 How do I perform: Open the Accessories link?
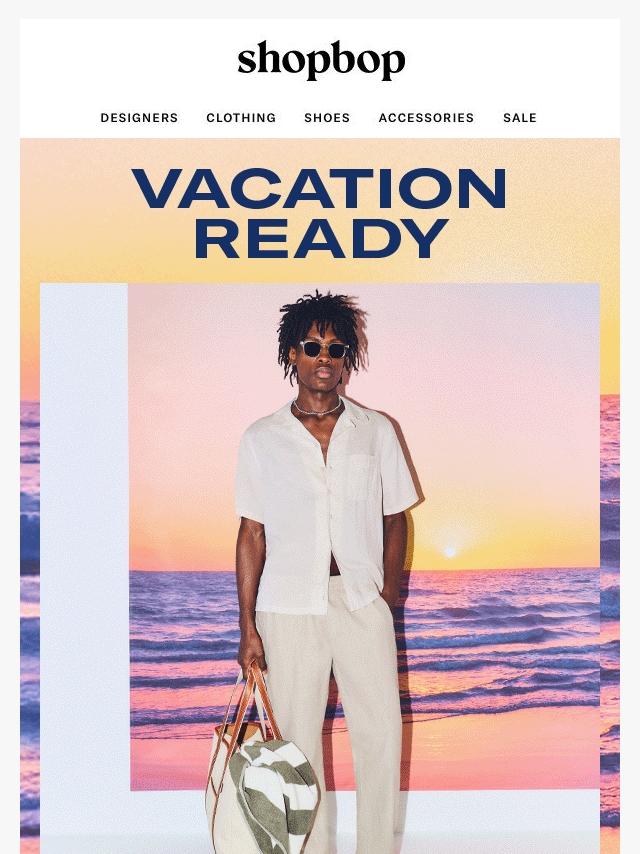[426, 118]
